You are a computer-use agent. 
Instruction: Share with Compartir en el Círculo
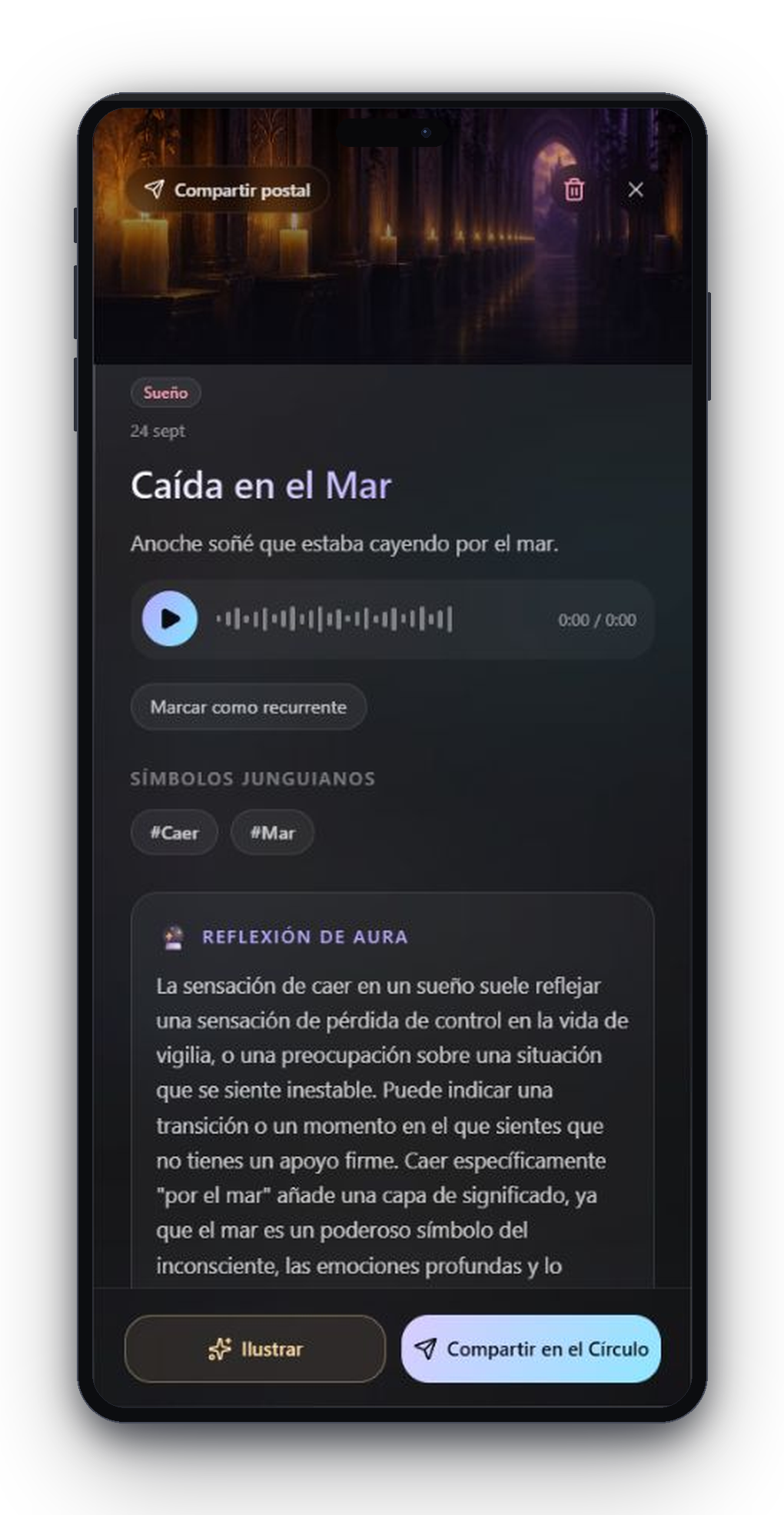531,1348
